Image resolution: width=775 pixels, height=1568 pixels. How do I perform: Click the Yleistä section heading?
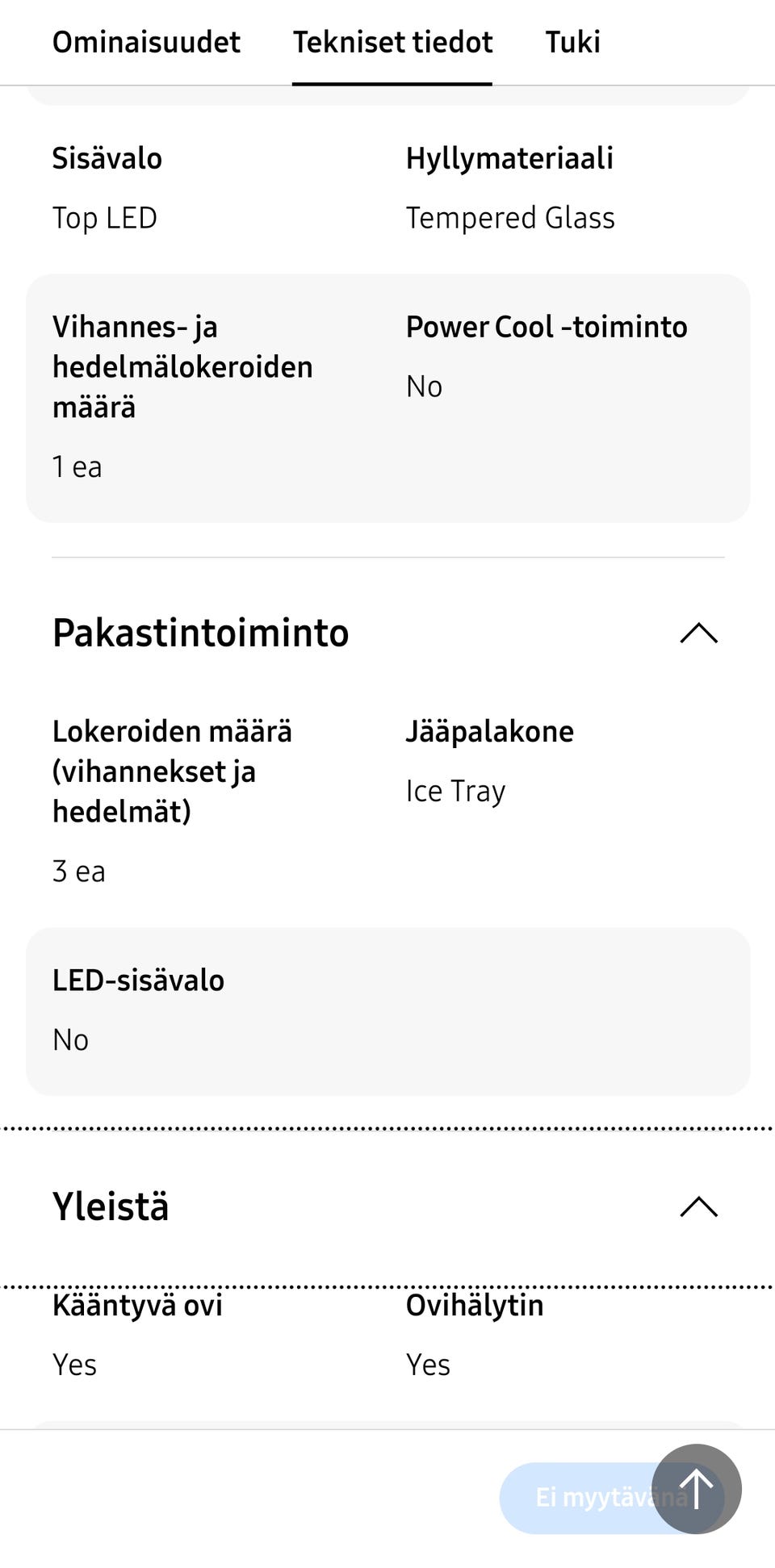tap(111, 1206)
